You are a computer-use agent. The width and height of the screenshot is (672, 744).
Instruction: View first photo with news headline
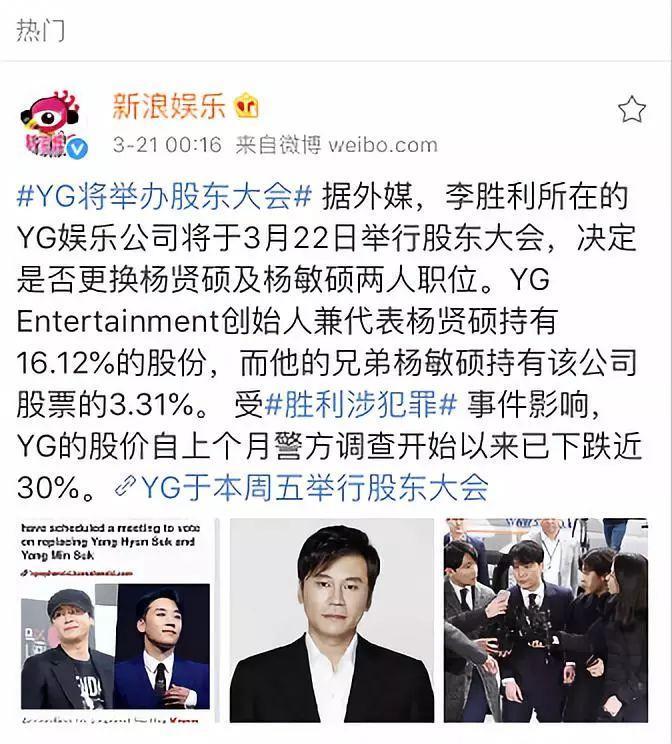[116, 620]
